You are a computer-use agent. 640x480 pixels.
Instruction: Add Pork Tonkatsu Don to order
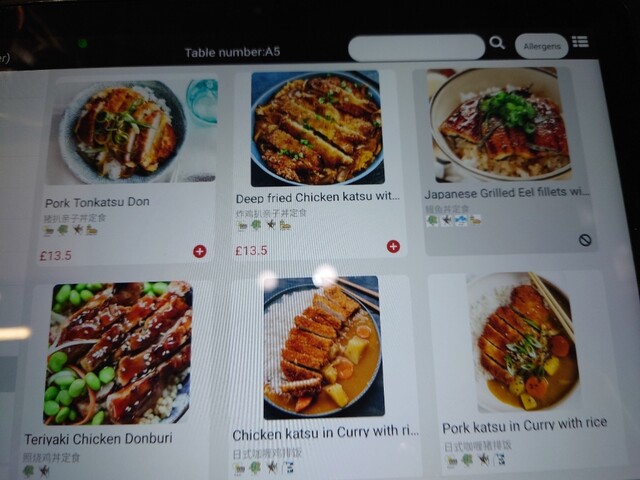coord(199,251)
